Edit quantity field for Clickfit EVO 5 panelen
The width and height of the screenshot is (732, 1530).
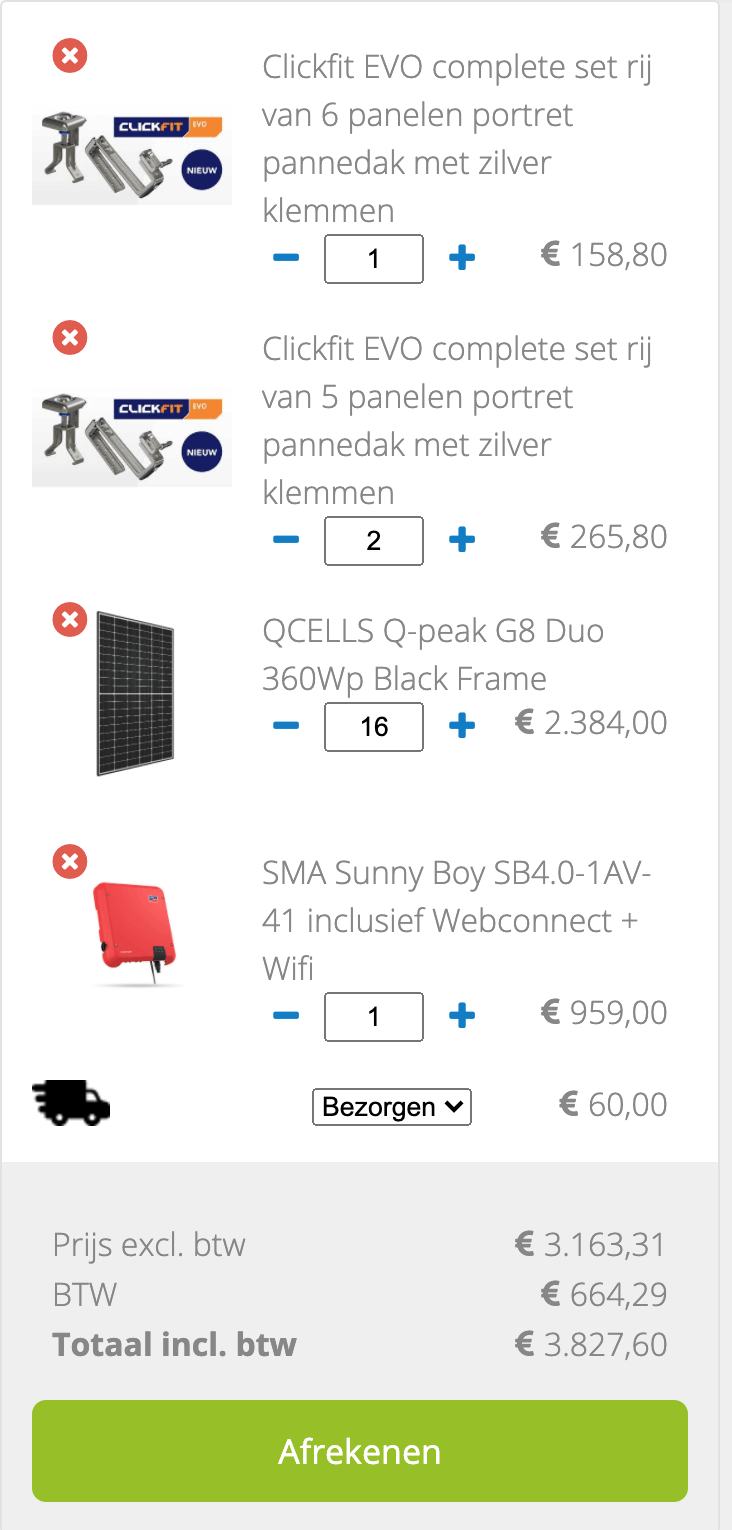pyautogui.click(x=373, y=540)
